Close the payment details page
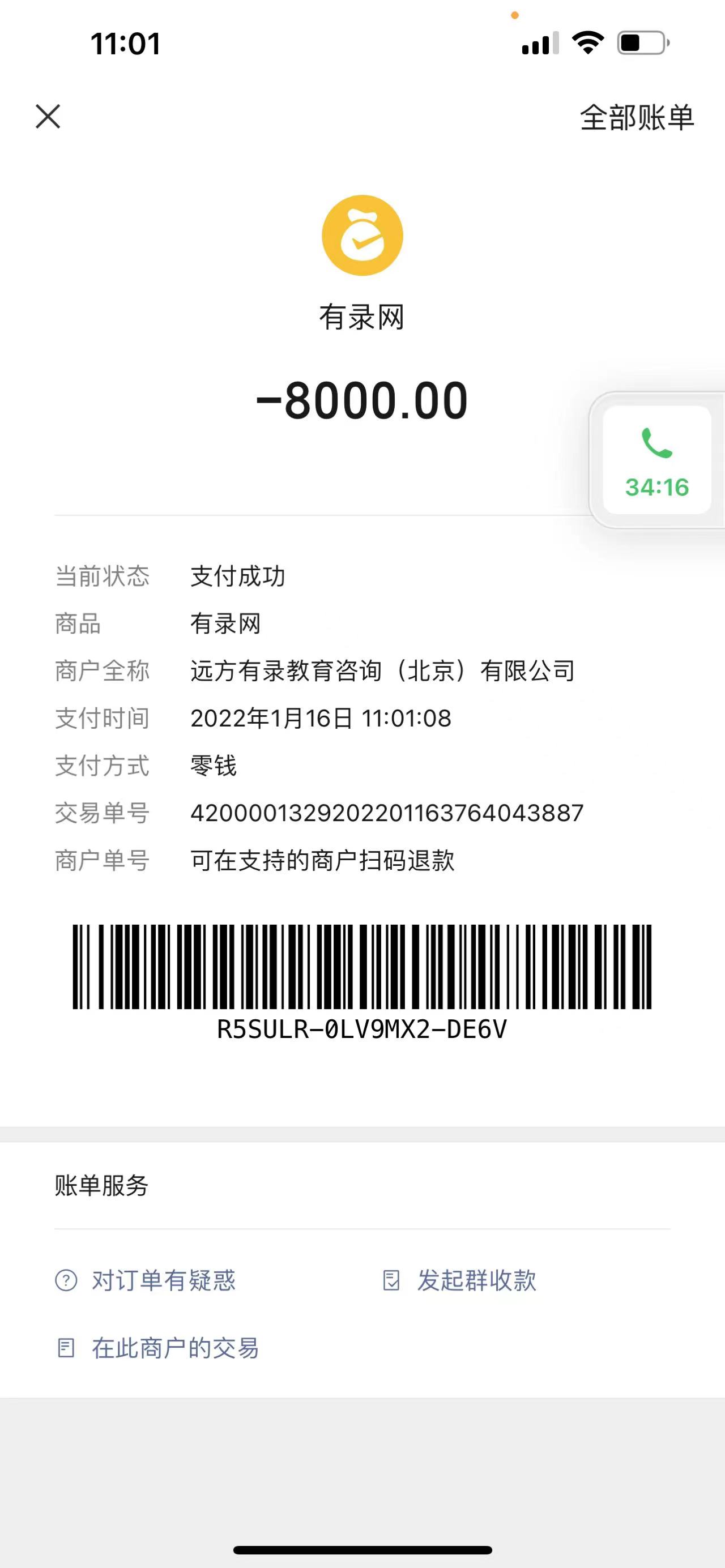The image size is (725, 1568). click(x=48, y=116)
